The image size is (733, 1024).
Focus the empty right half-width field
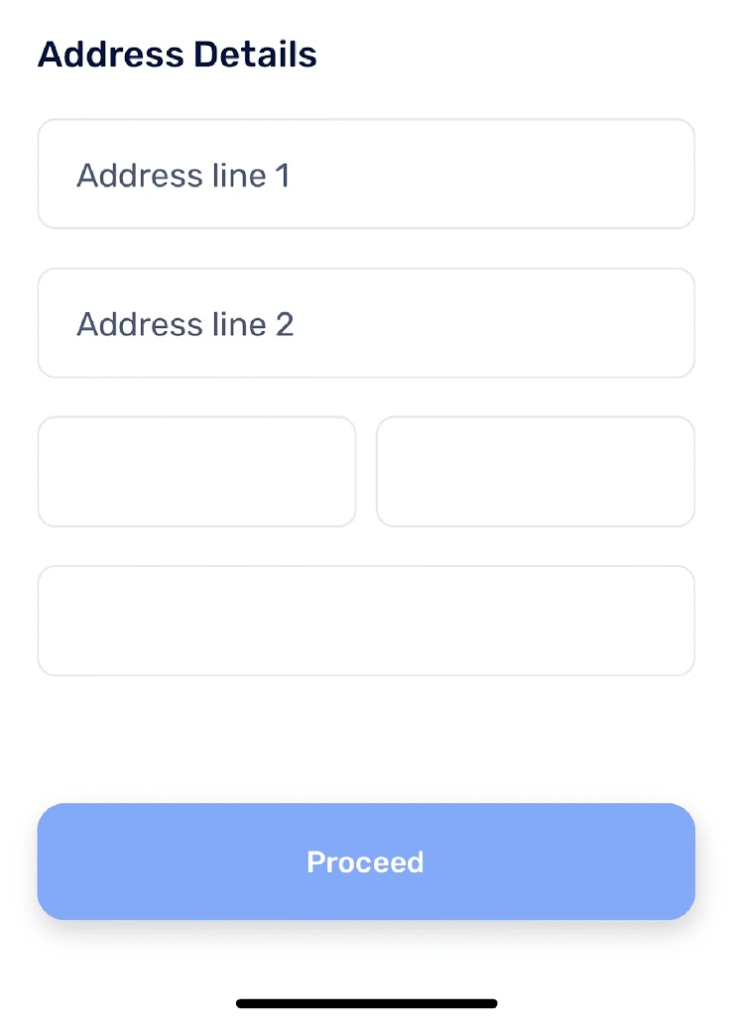click(x=535, y=471)
